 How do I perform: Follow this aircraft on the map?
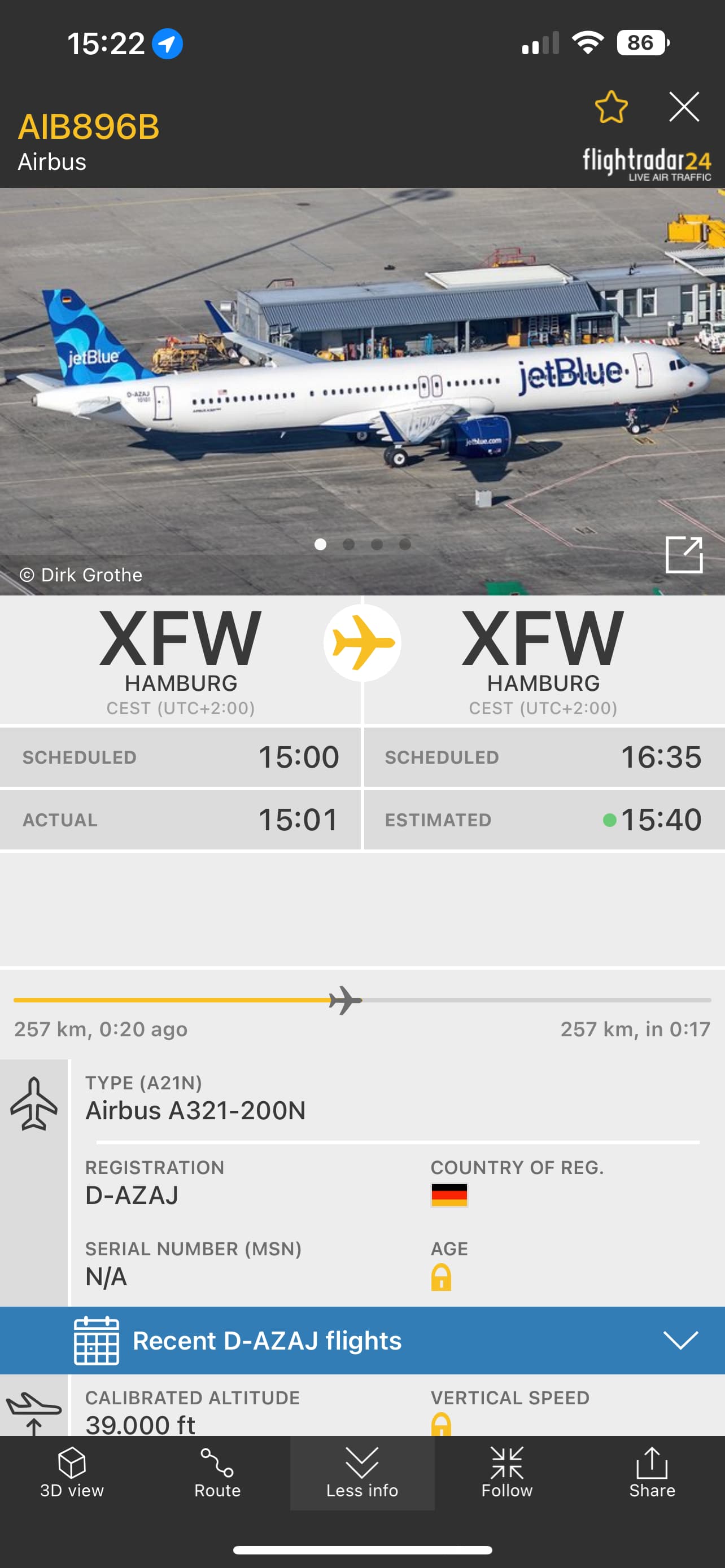click(507, 1473)
